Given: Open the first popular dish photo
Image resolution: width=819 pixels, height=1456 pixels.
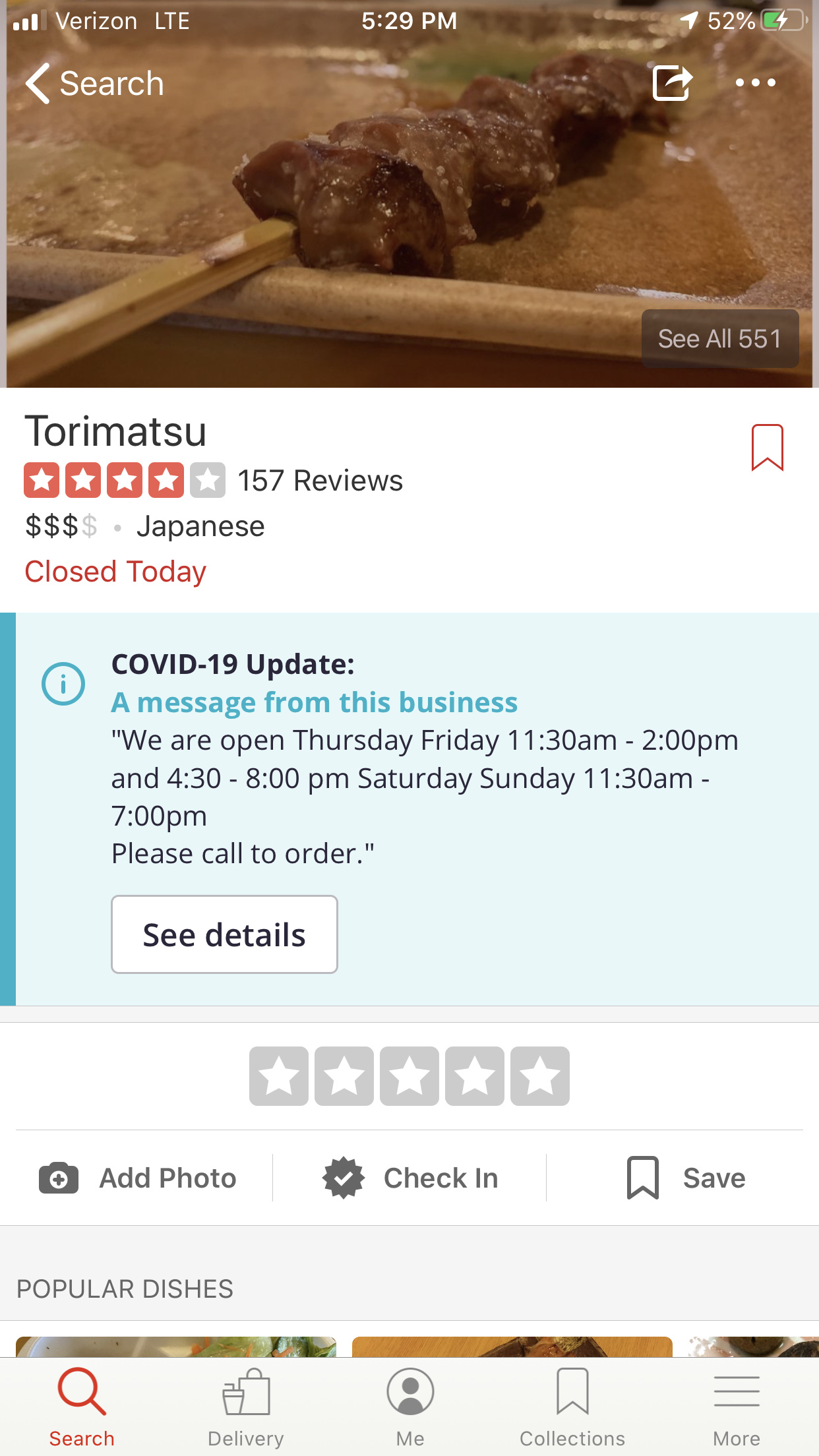Looking at the screenshot, I should pos(175,1345).
